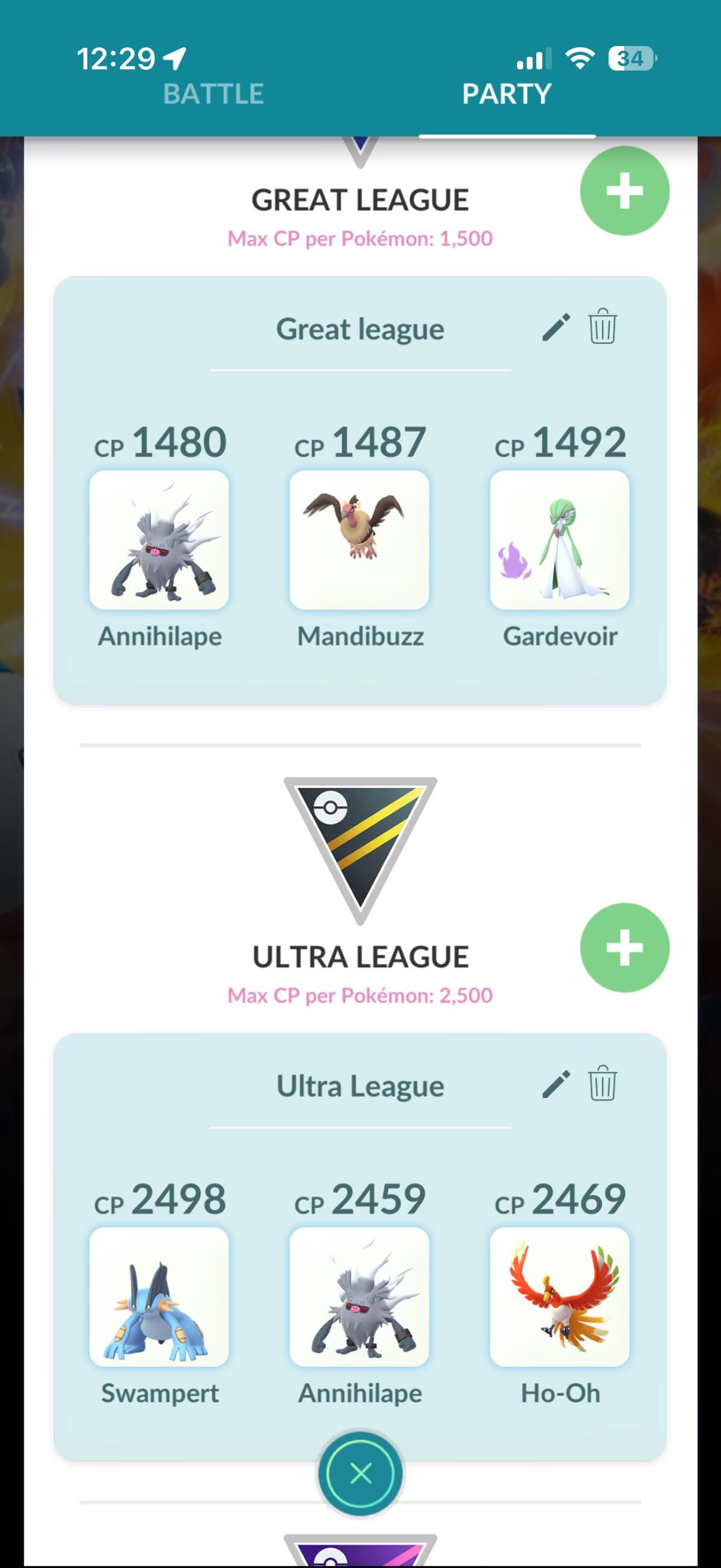The width and height of the screenshot is (721, 1568).
Task: Select Swampert CP 2498
Action: [160, 1297]
